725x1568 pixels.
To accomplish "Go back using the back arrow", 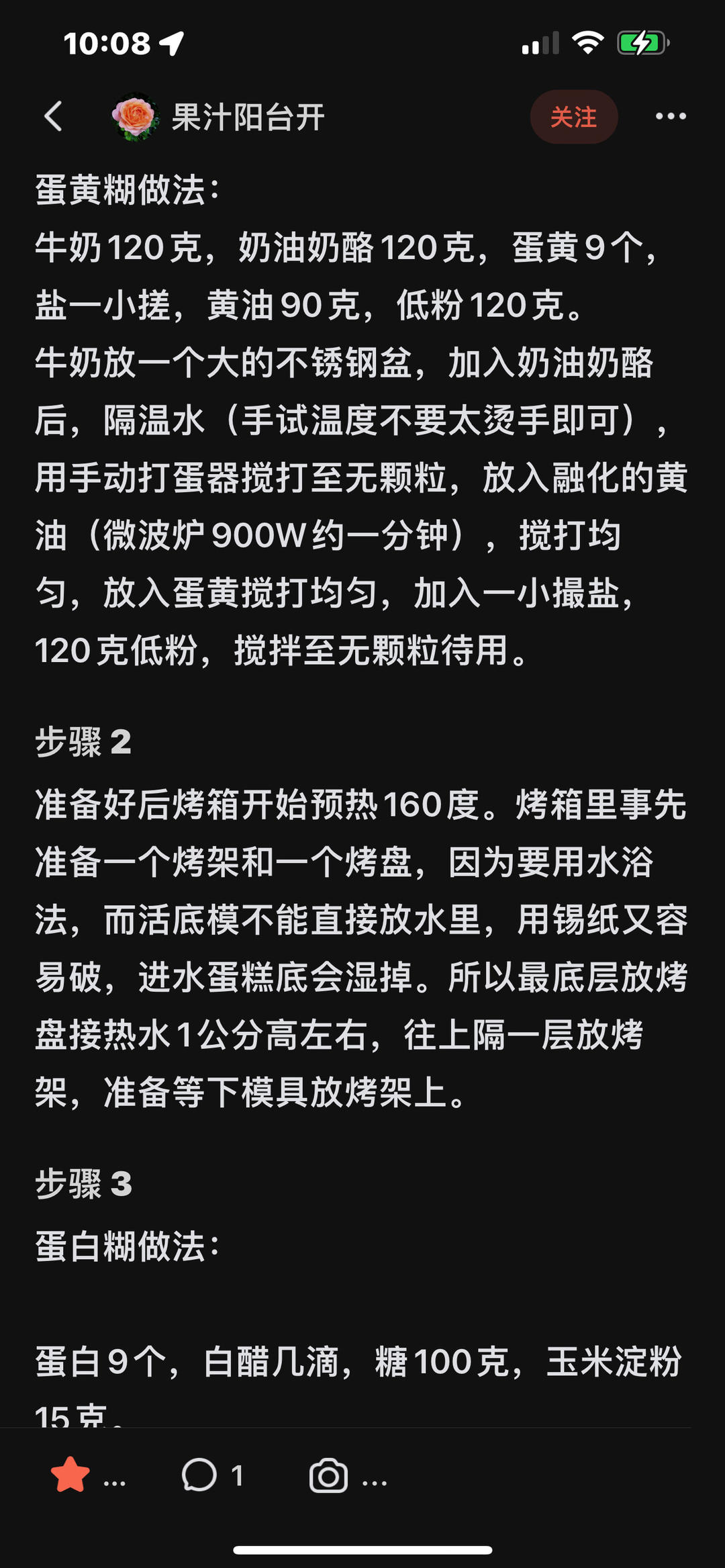I will click(x=54, y=117).
